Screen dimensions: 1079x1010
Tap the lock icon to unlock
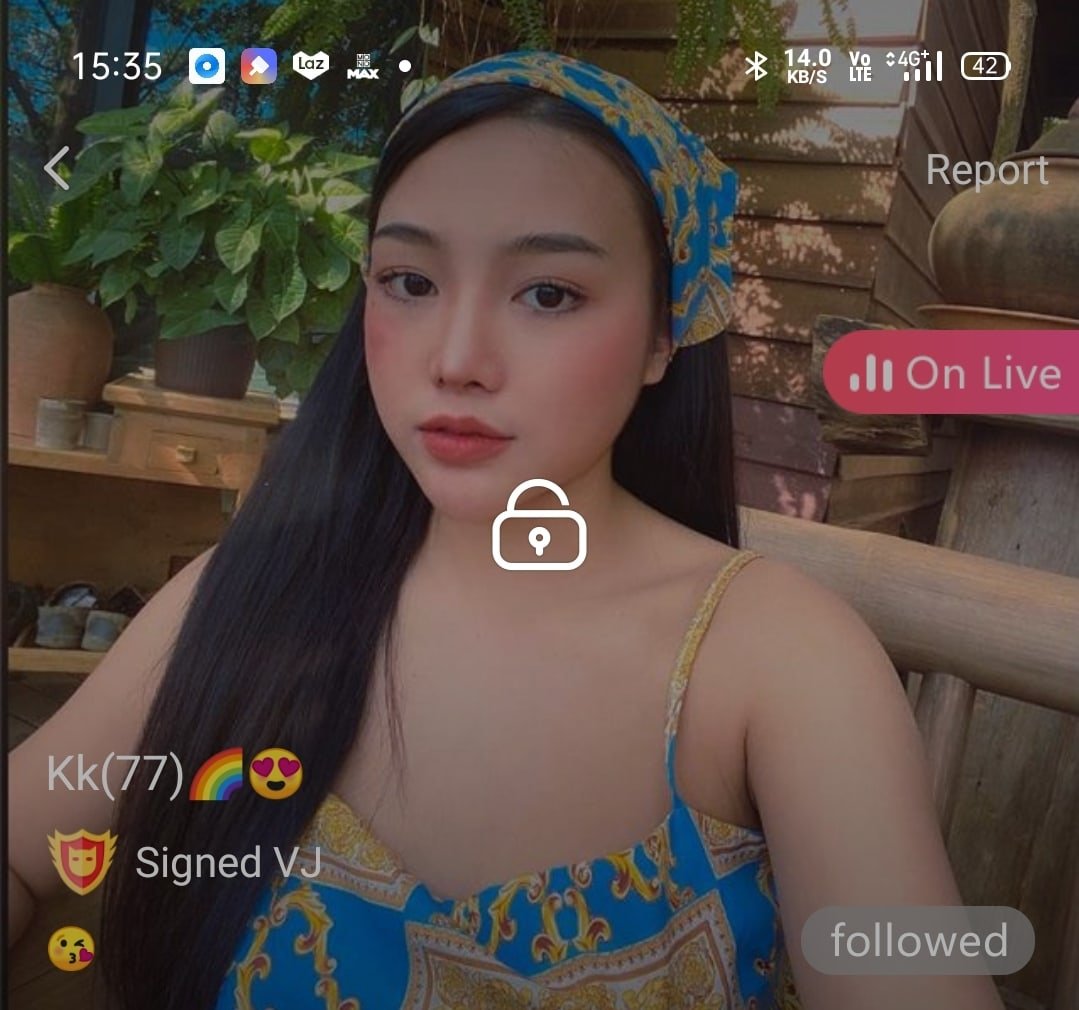pos(539,526)
